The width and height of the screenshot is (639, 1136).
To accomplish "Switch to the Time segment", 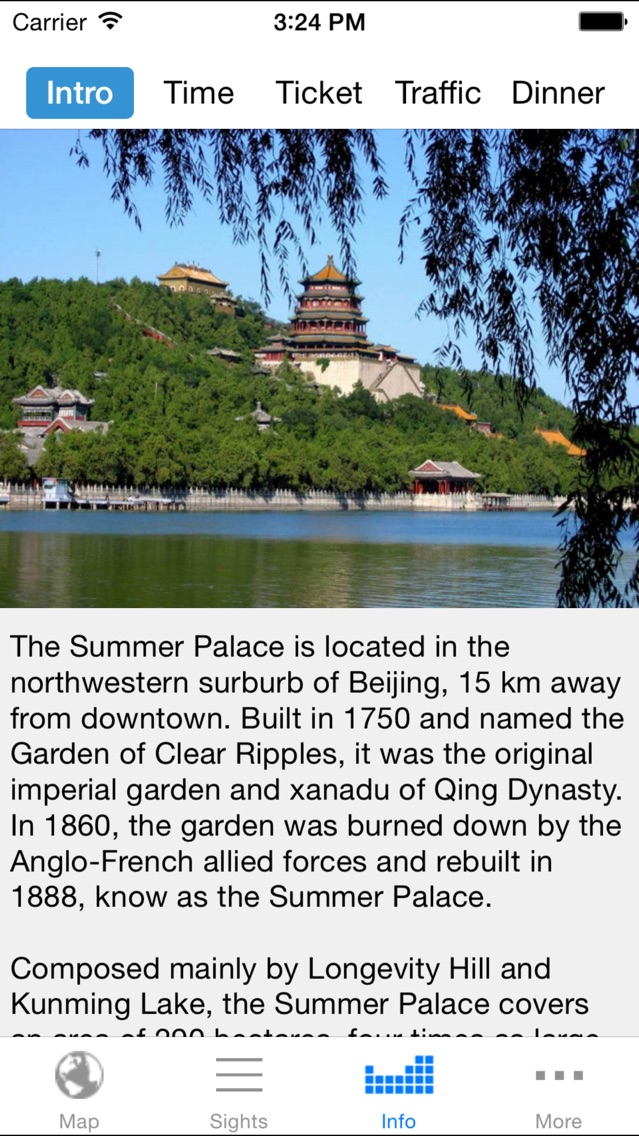I will pos(199,93).
